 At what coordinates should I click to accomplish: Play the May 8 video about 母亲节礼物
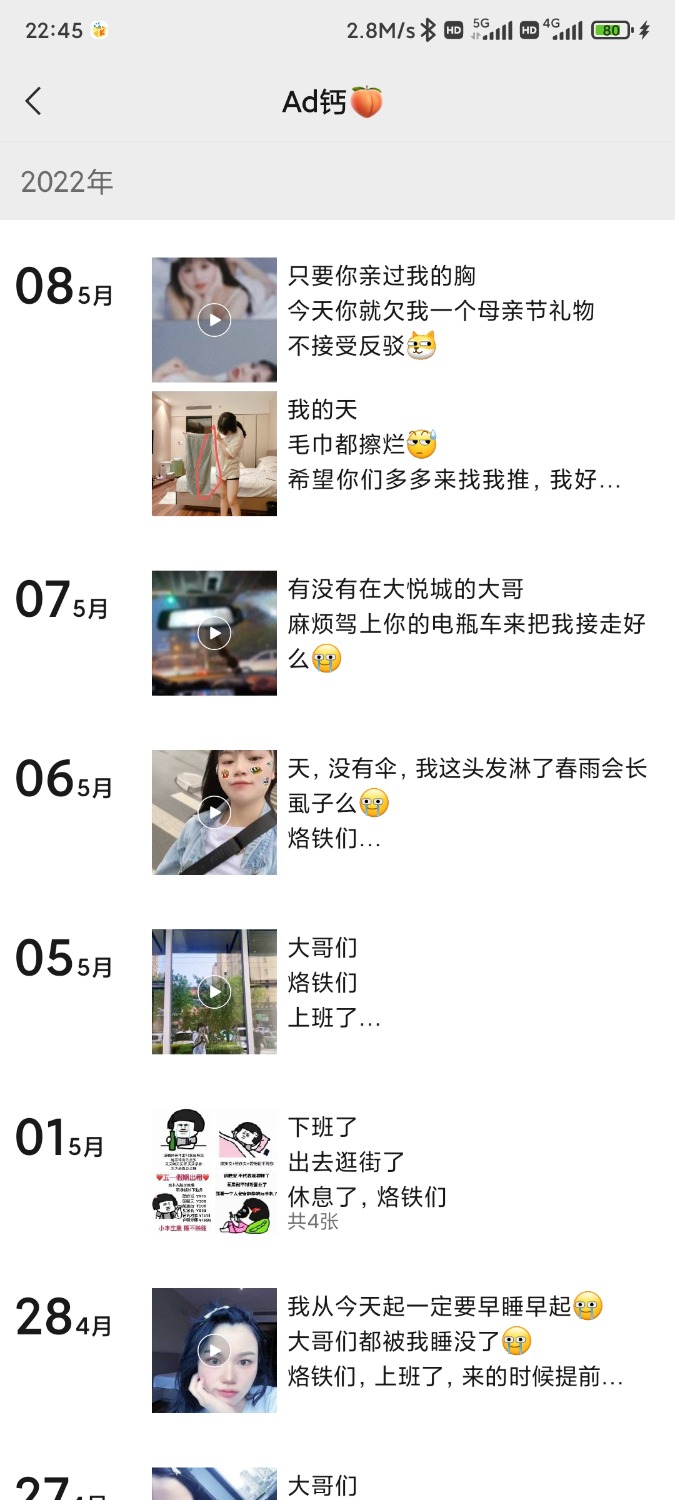[x=214, y=320]
